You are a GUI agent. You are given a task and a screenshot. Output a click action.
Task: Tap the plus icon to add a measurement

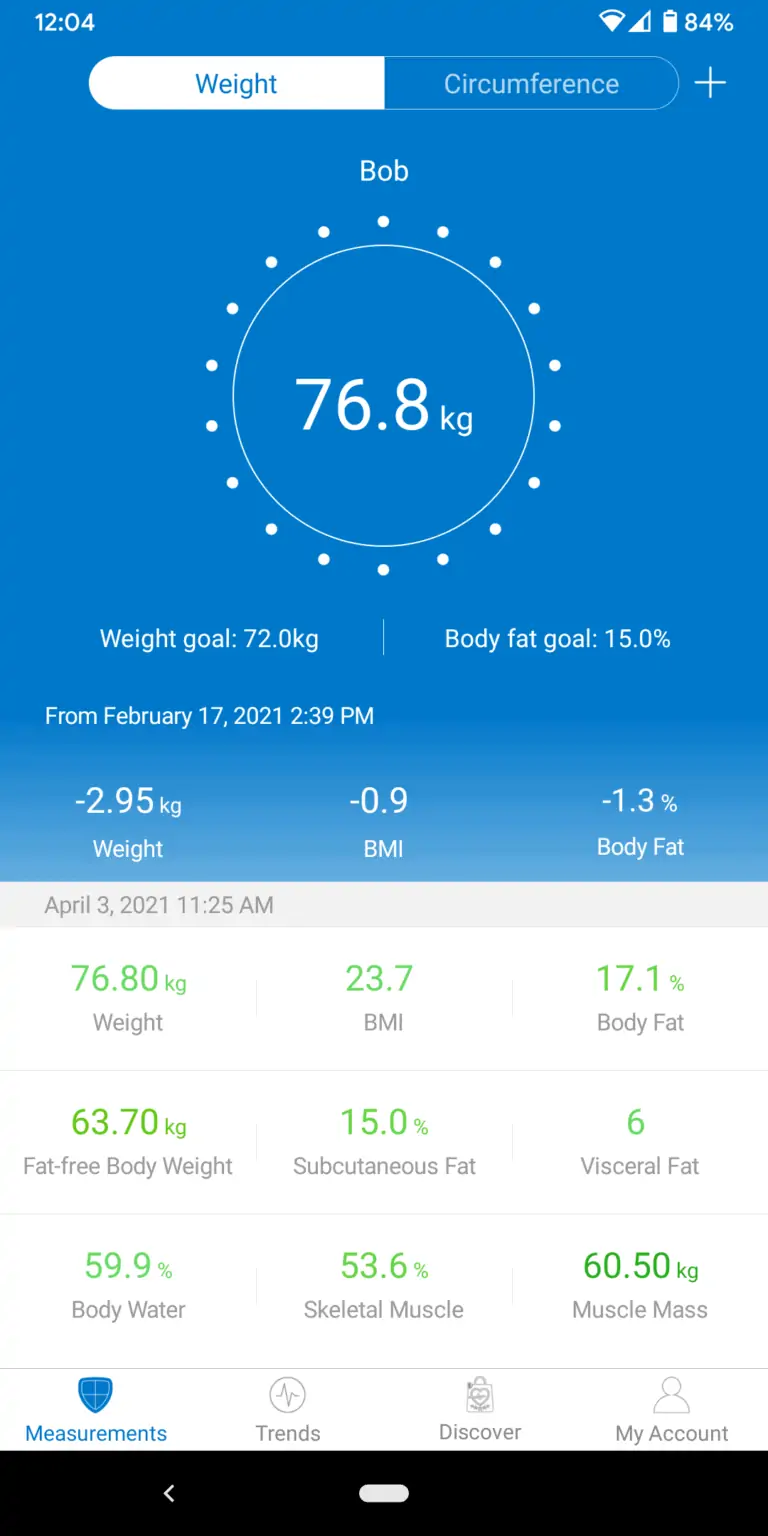709,83
